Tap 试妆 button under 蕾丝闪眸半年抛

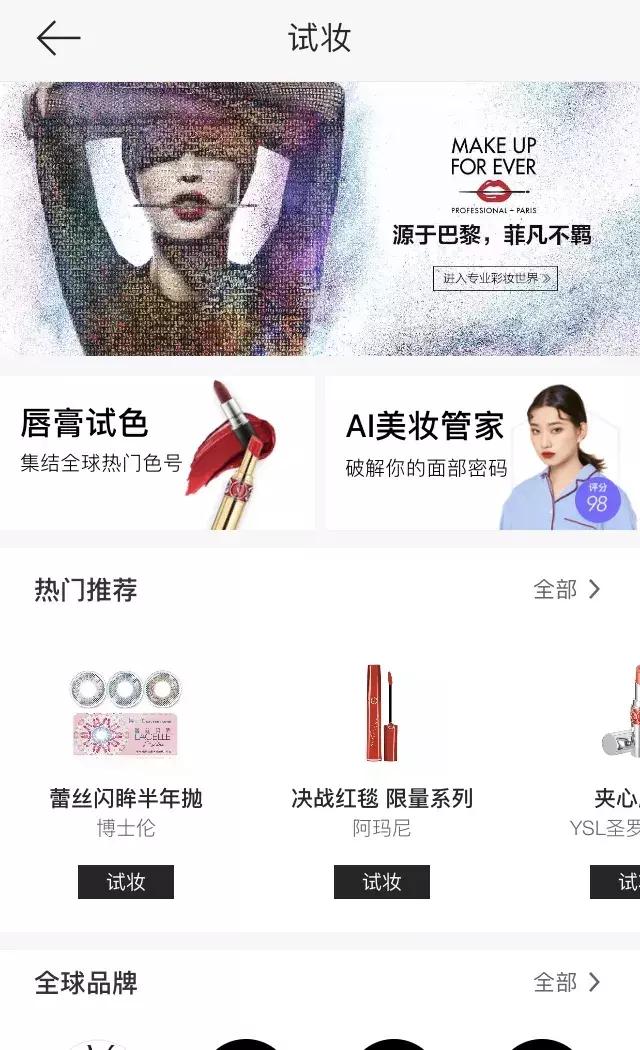126,882
